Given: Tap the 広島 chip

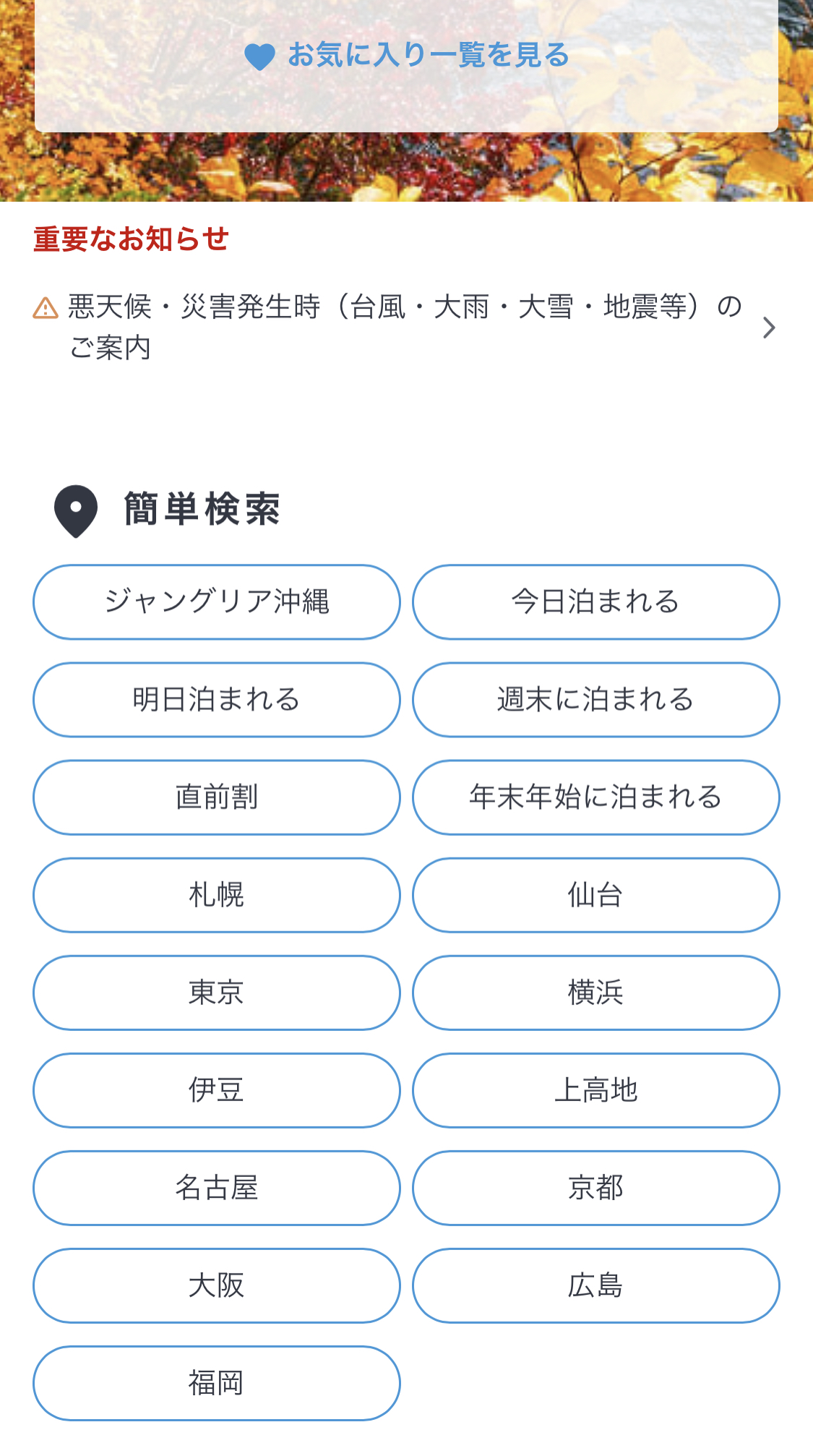Looking at the screenshot, I should (x=595, y=1285).
